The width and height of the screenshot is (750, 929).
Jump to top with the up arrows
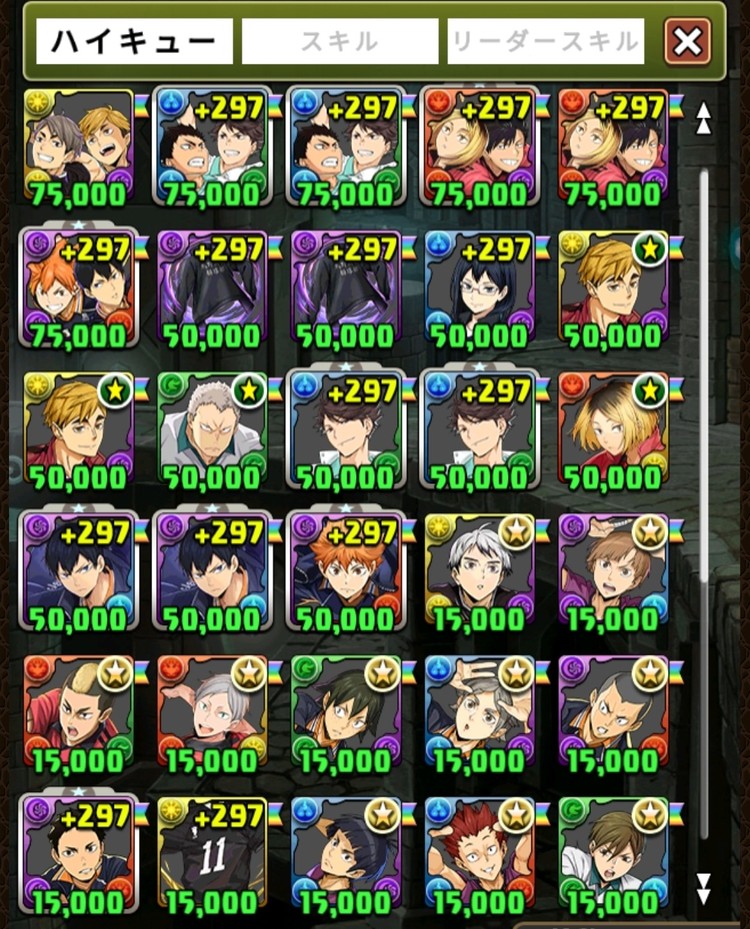(704, 117)
